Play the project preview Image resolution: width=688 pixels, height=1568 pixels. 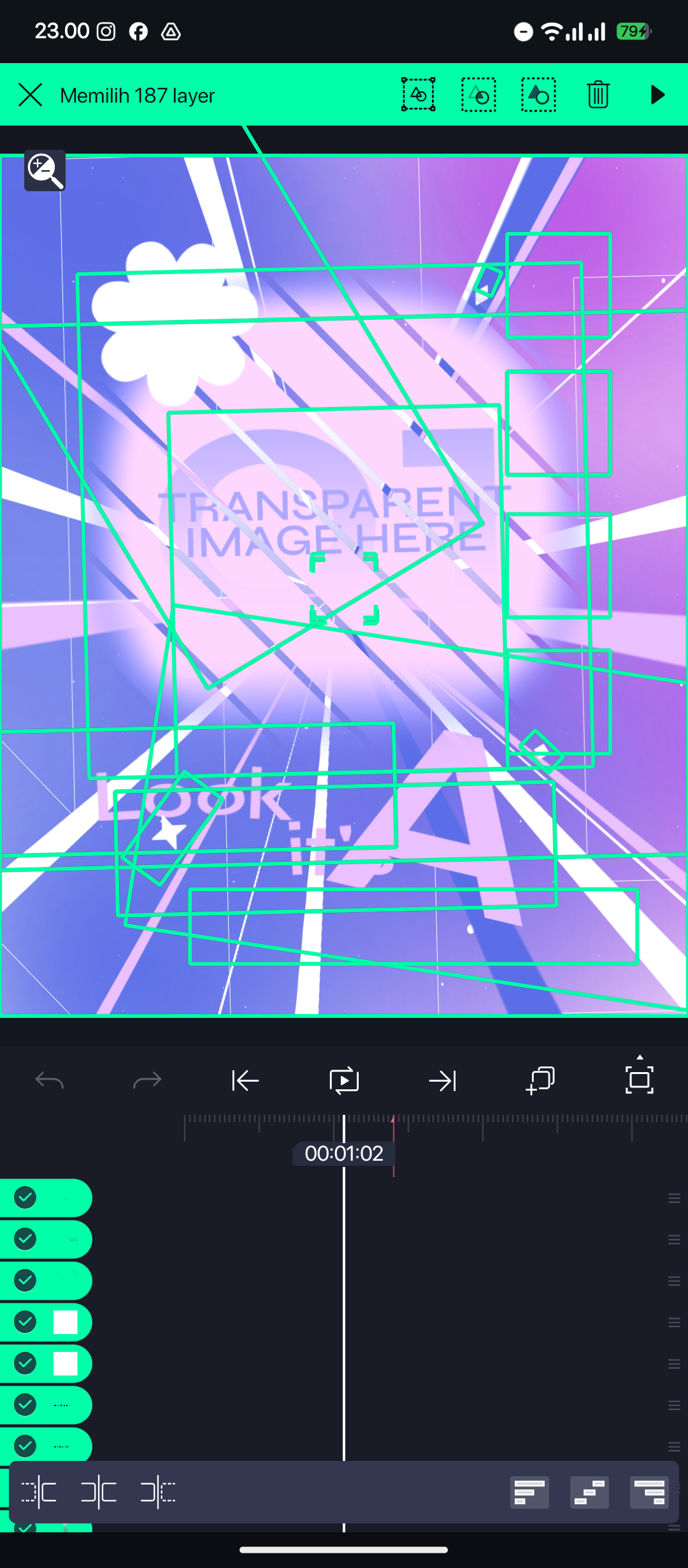pyautogui.click(x=657, y=96)
